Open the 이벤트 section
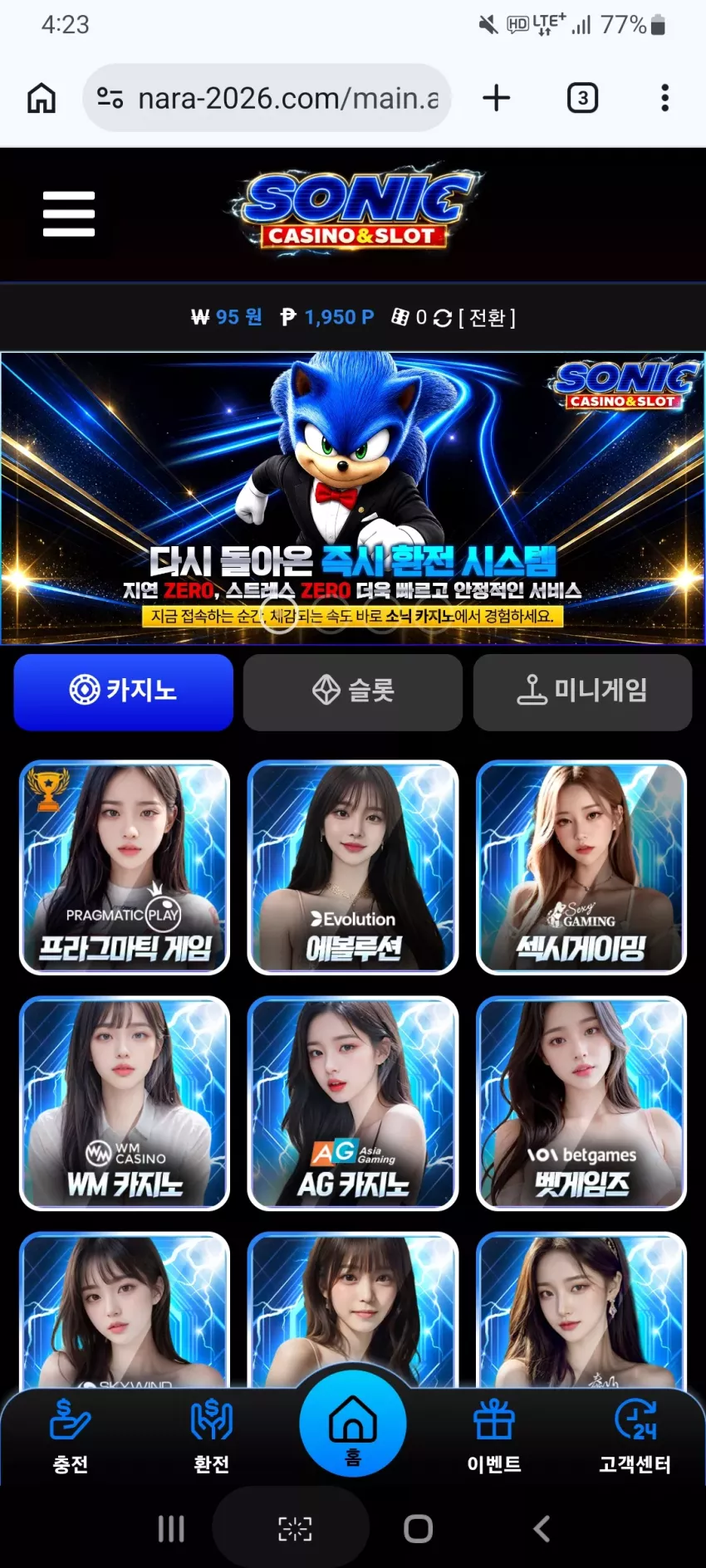The height and width of the screenshot is (1568, 706). pyautogui.click(x=494, y=1436)
